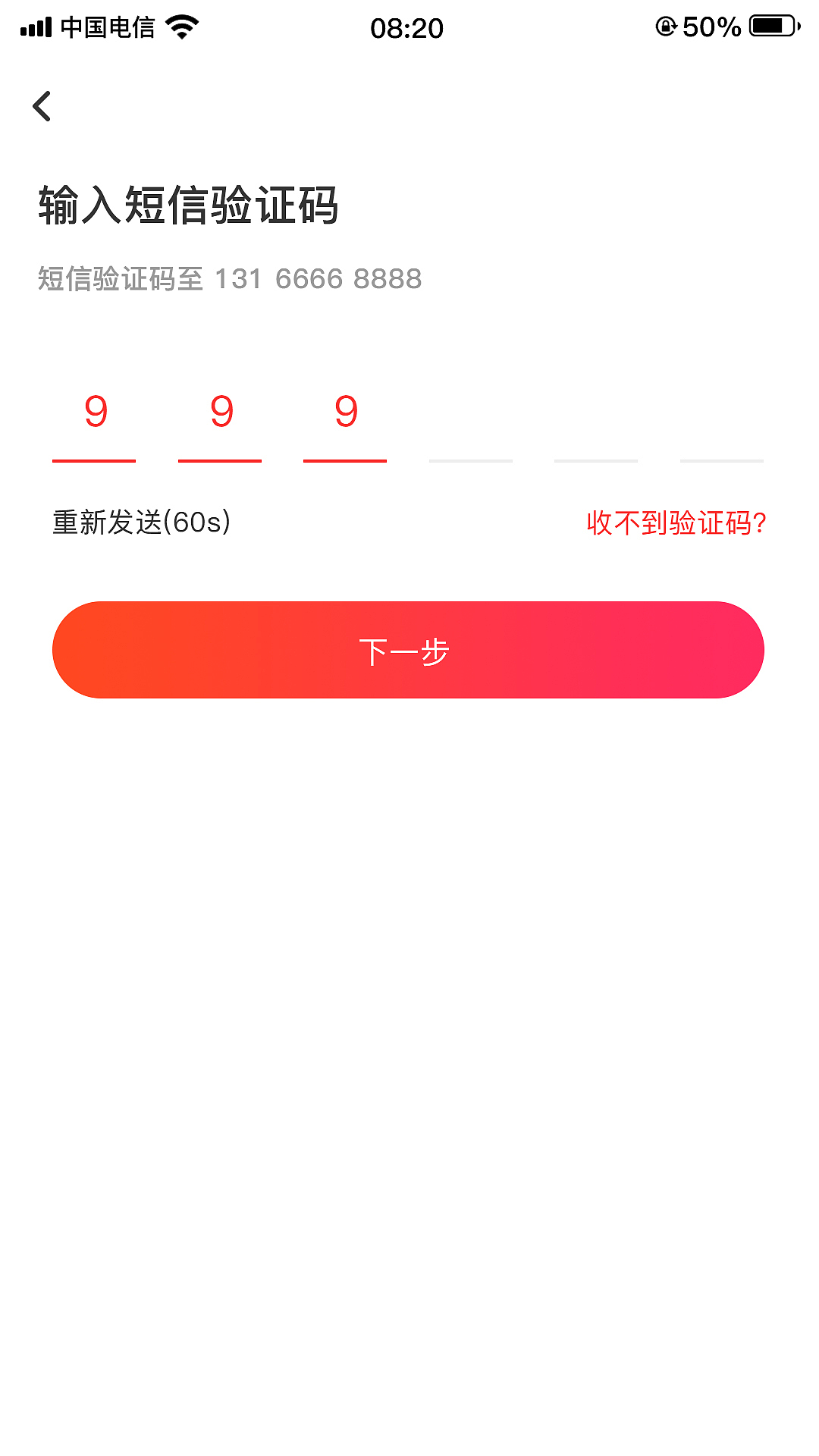Click the 输入短信验证码 page title
The width and height of the screenshot is (819, 1456).
click(x=189, y=203)
